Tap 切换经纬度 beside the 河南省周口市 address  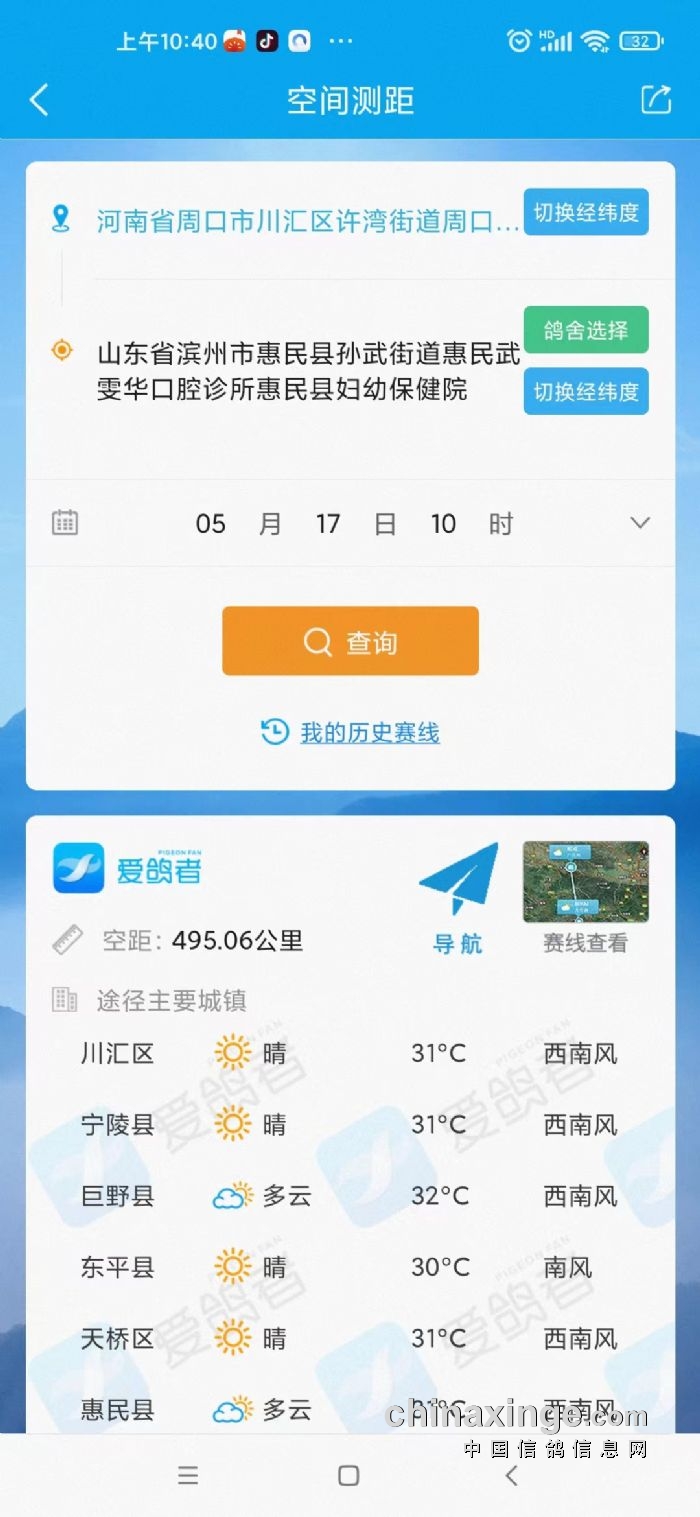tap(586, 212)
